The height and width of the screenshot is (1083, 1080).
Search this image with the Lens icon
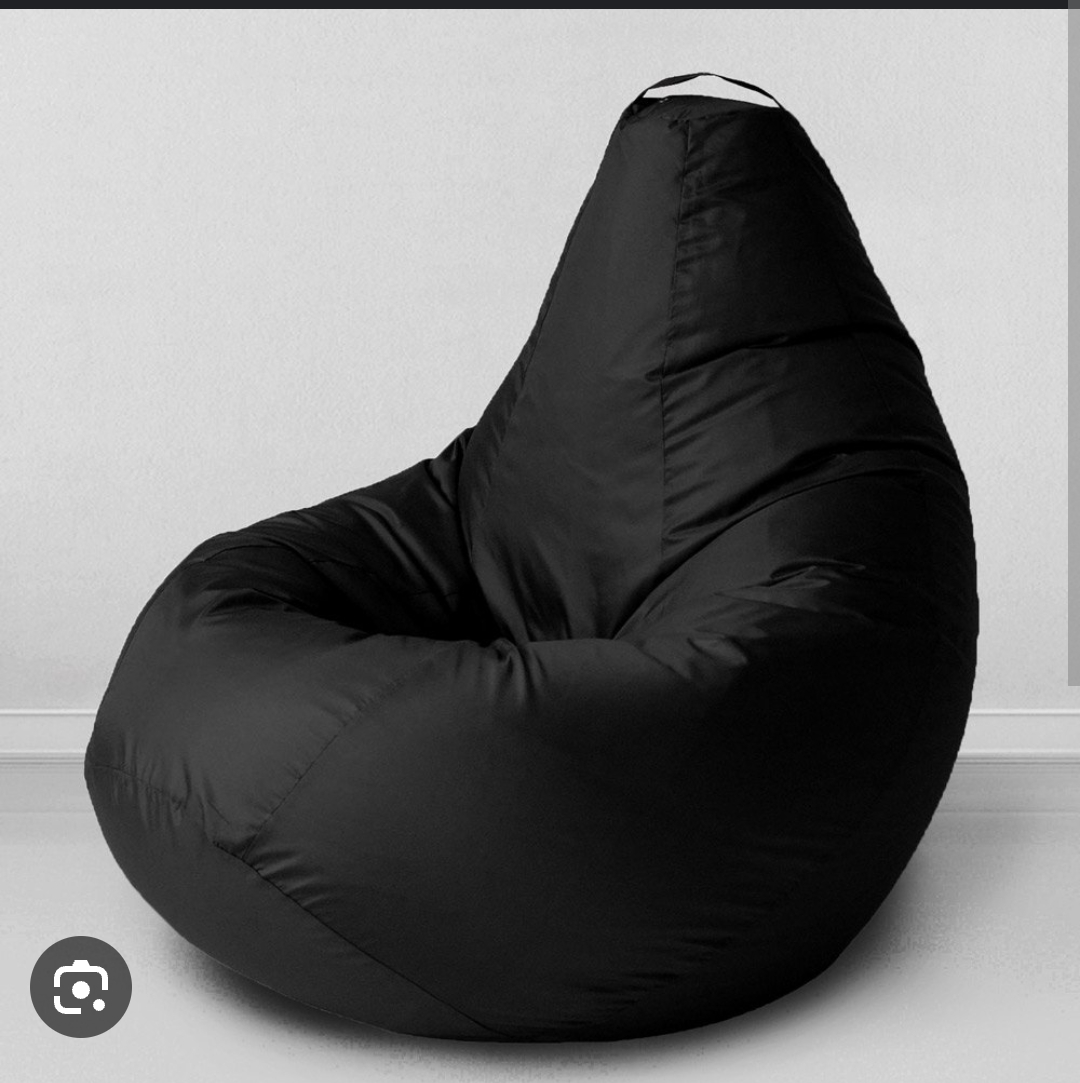pyautogui.click(x=81, y=987)
